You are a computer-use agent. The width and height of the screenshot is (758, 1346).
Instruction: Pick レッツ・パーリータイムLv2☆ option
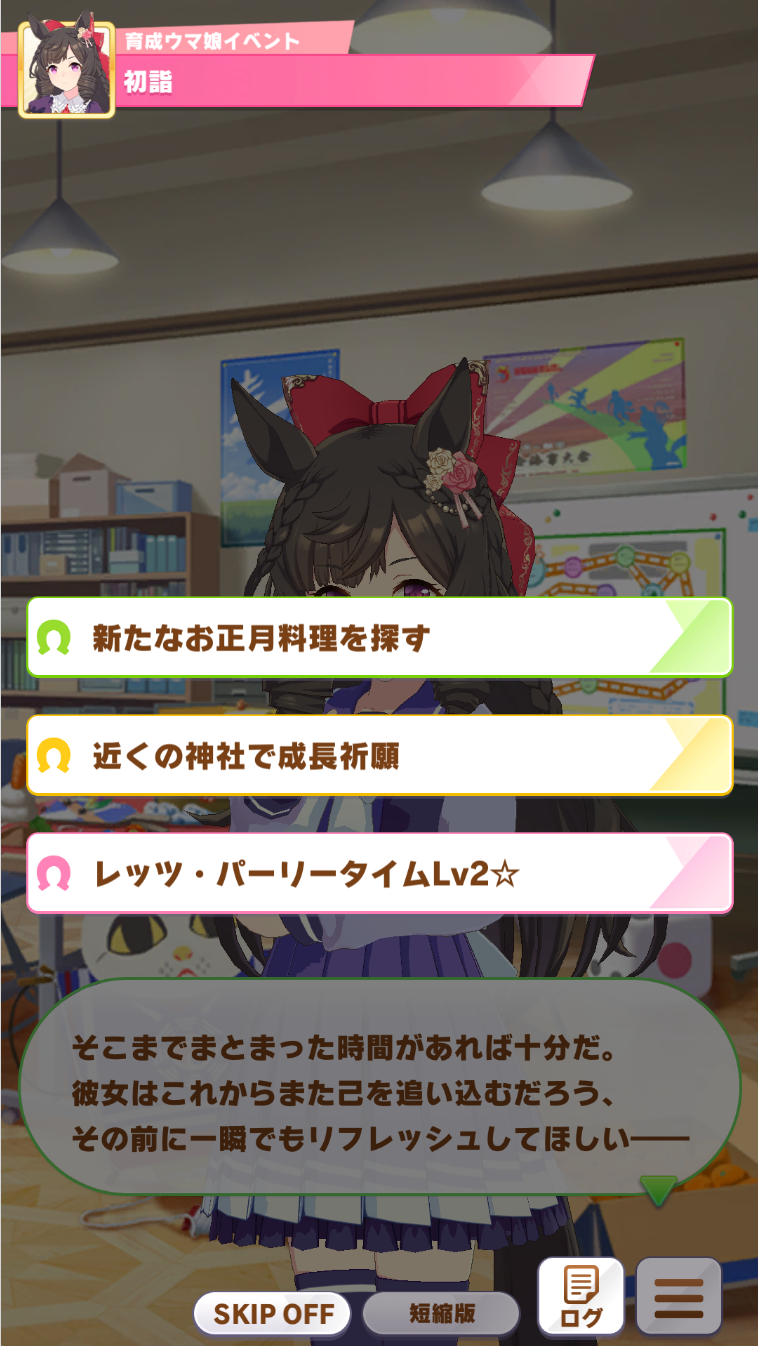379,873
